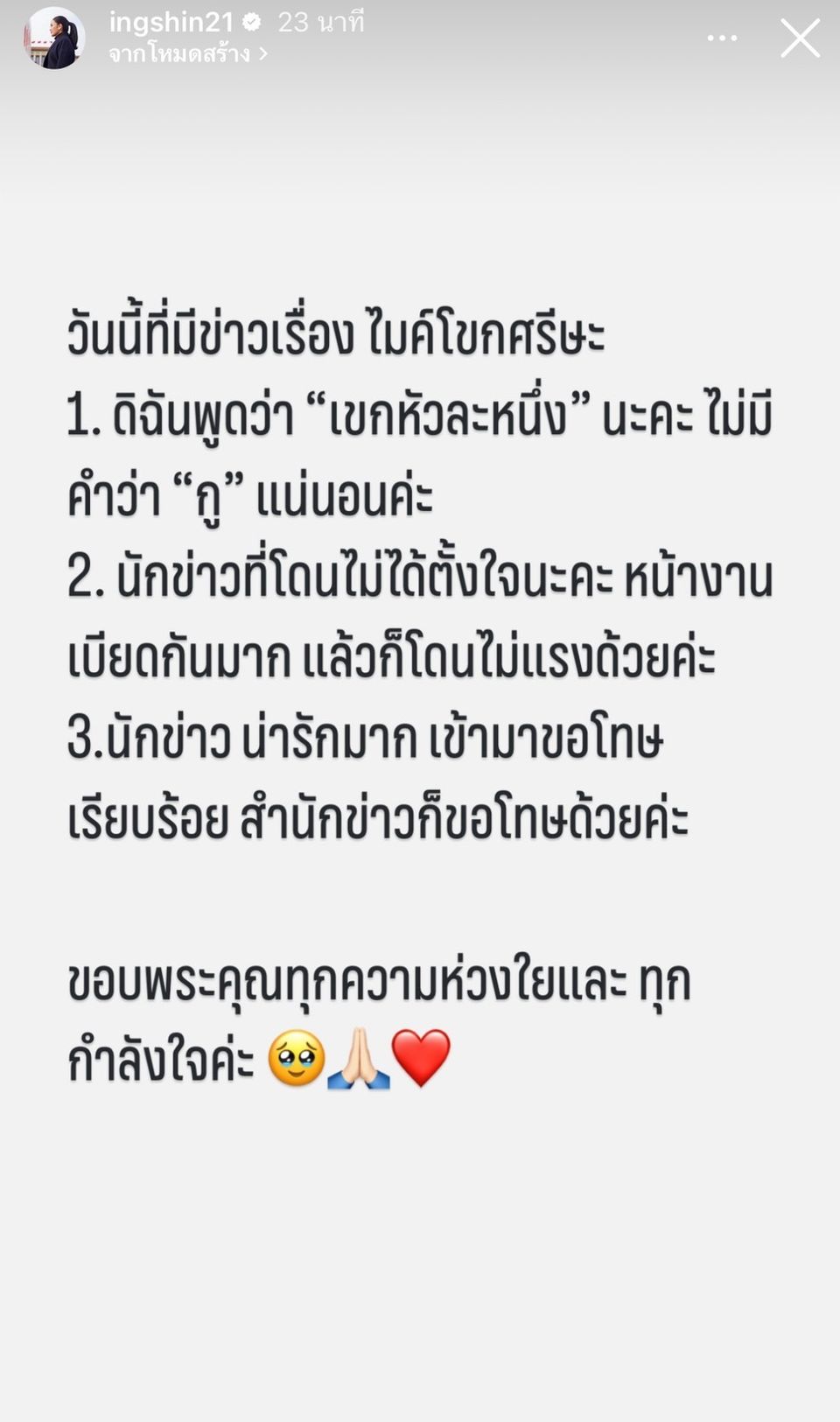Tap the ingshin21 username
840x1422 pixels.
click(x=171, y=23)
